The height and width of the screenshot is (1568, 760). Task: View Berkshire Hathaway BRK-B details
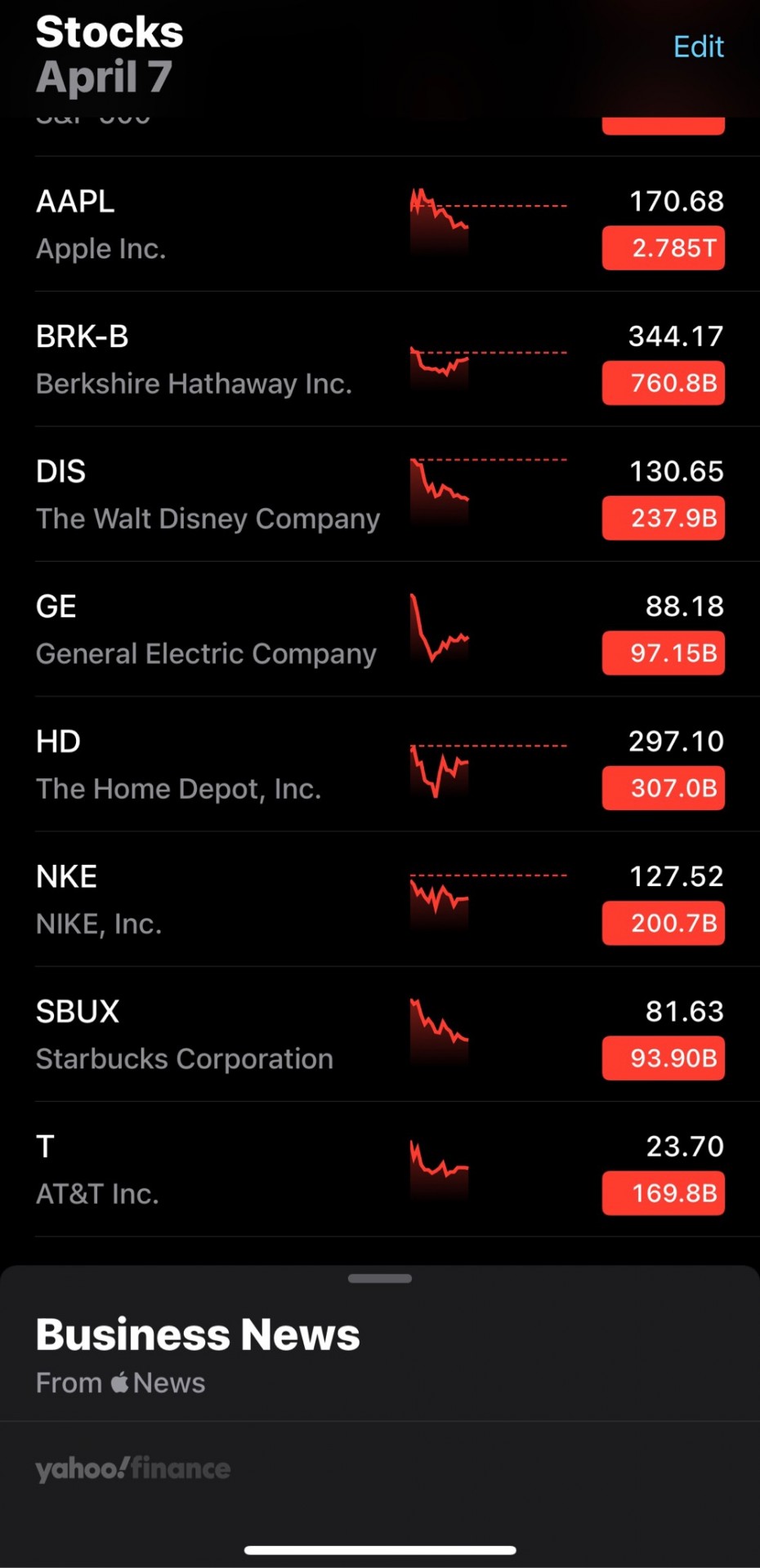pos(380,359)
